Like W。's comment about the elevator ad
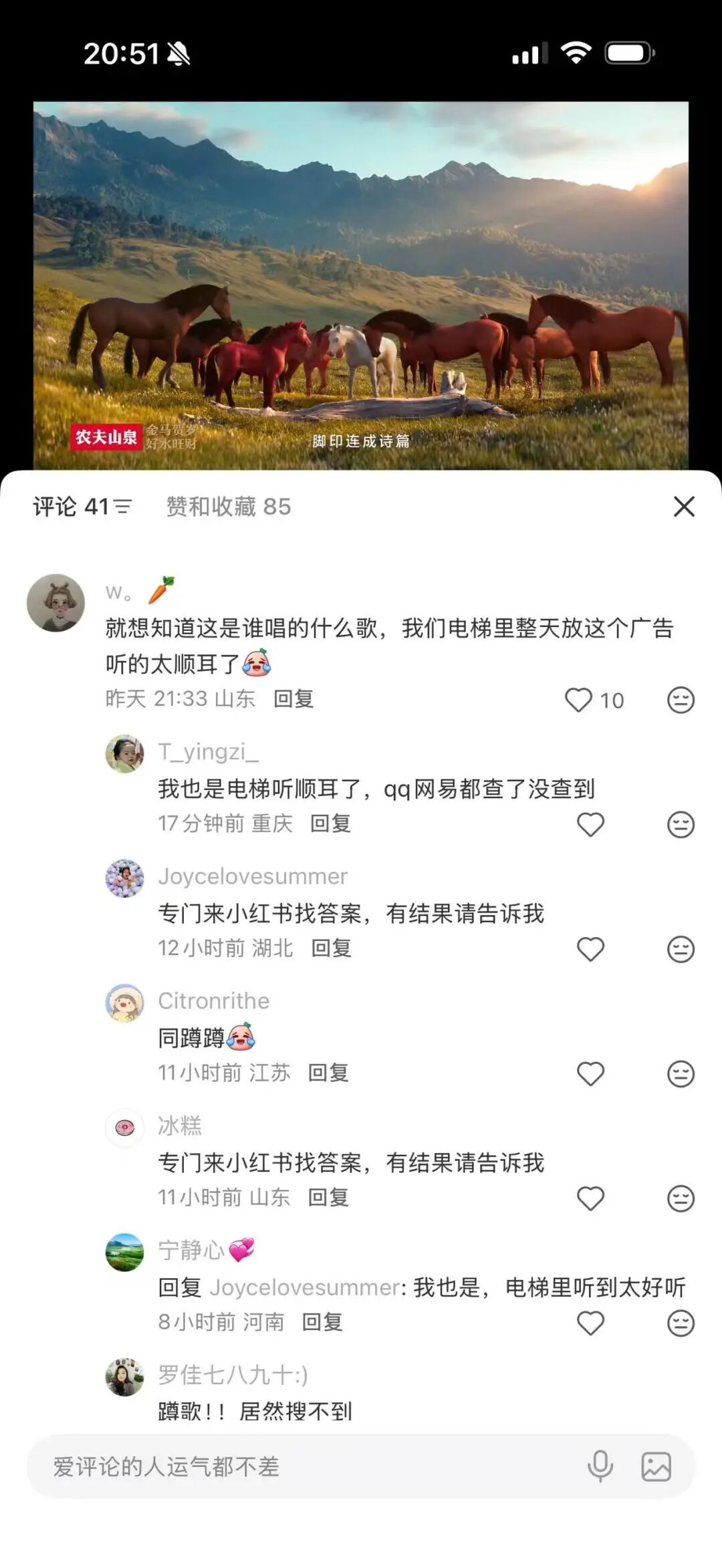Screen dimensions: 722x1568 point(578,700)
